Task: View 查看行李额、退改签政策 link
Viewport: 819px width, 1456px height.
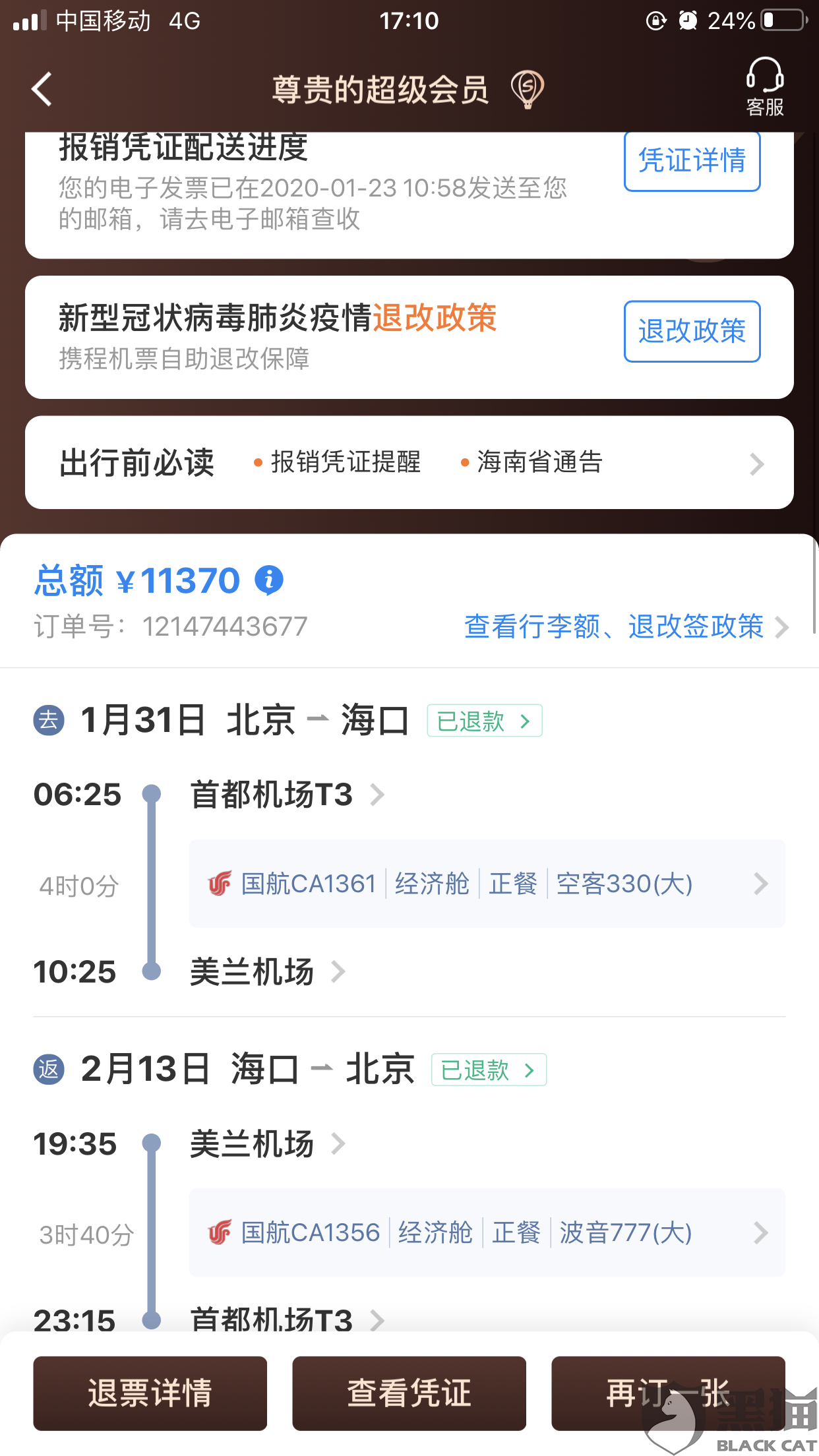Action: (x=626, y=626)
